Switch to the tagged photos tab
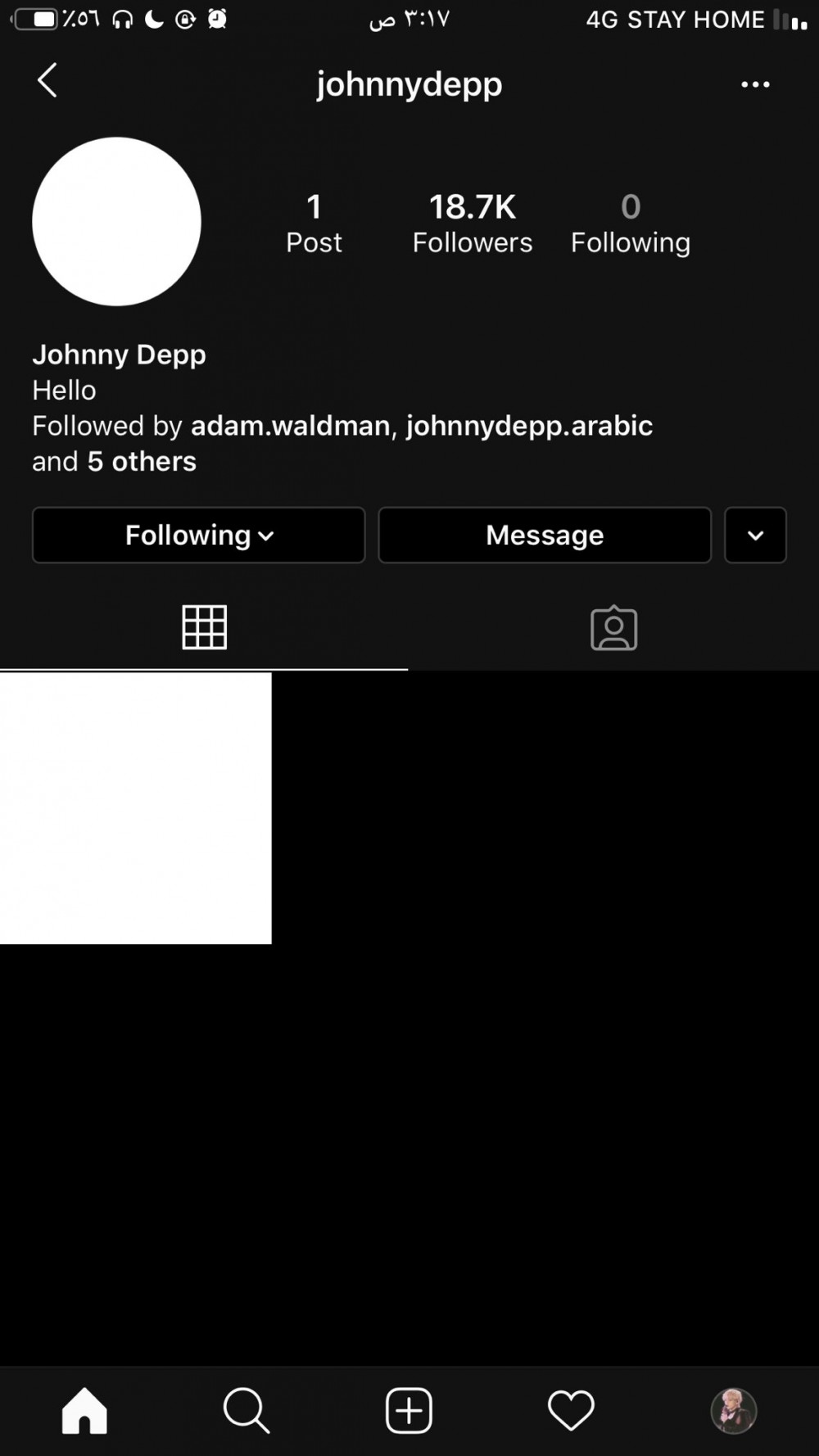This screenshot has width=819, height=1456. pyautogui.click(x=613, y=628)
